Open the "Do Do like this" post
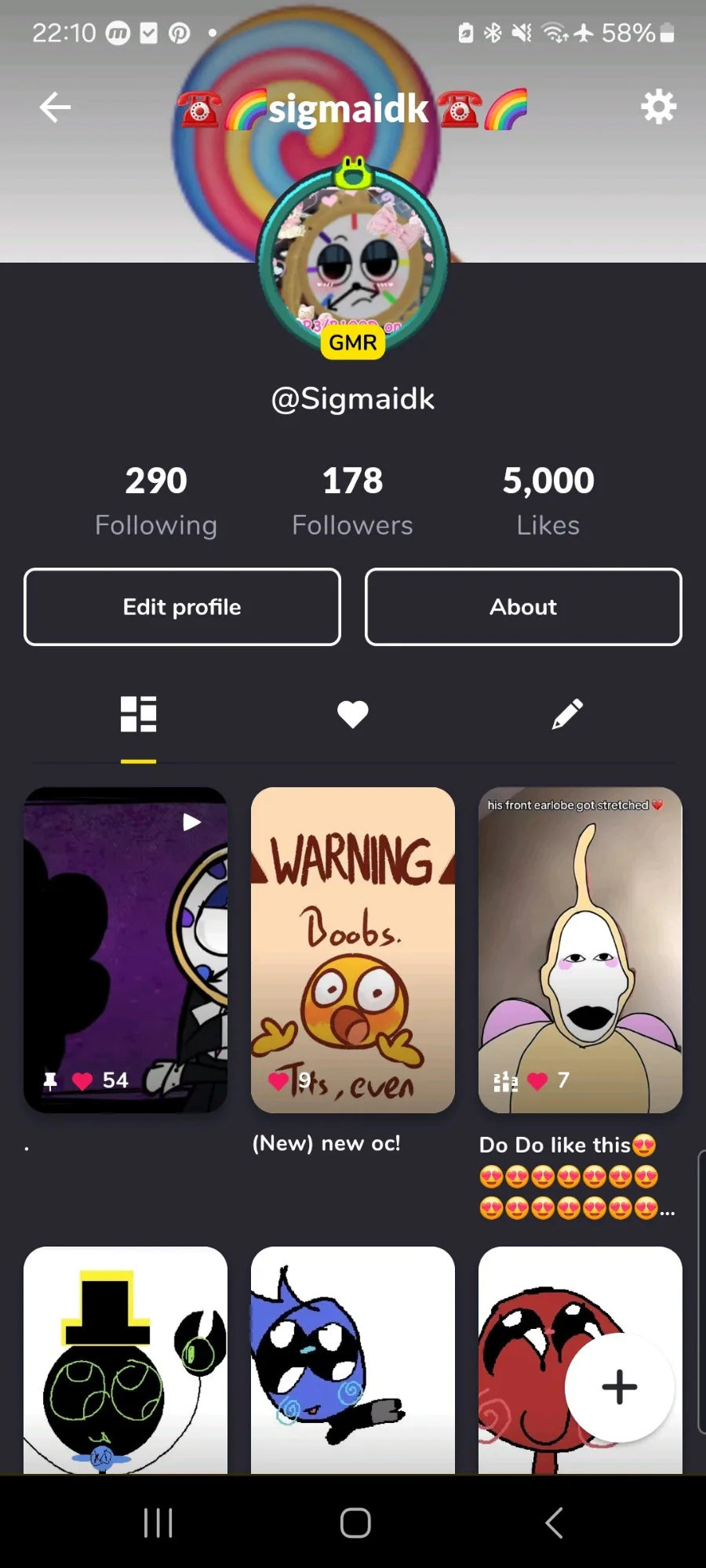706x1568 pixels. tap(580, 949)
